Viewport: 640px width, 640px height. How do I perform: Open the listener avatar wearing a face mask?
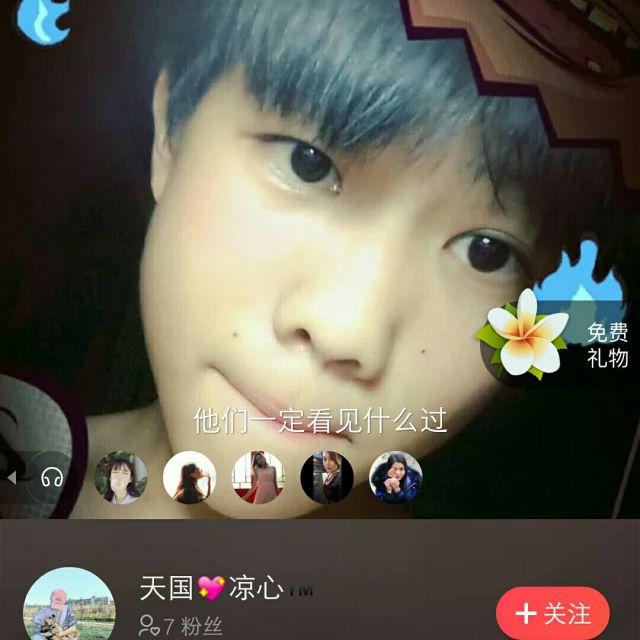click(121, 477)
